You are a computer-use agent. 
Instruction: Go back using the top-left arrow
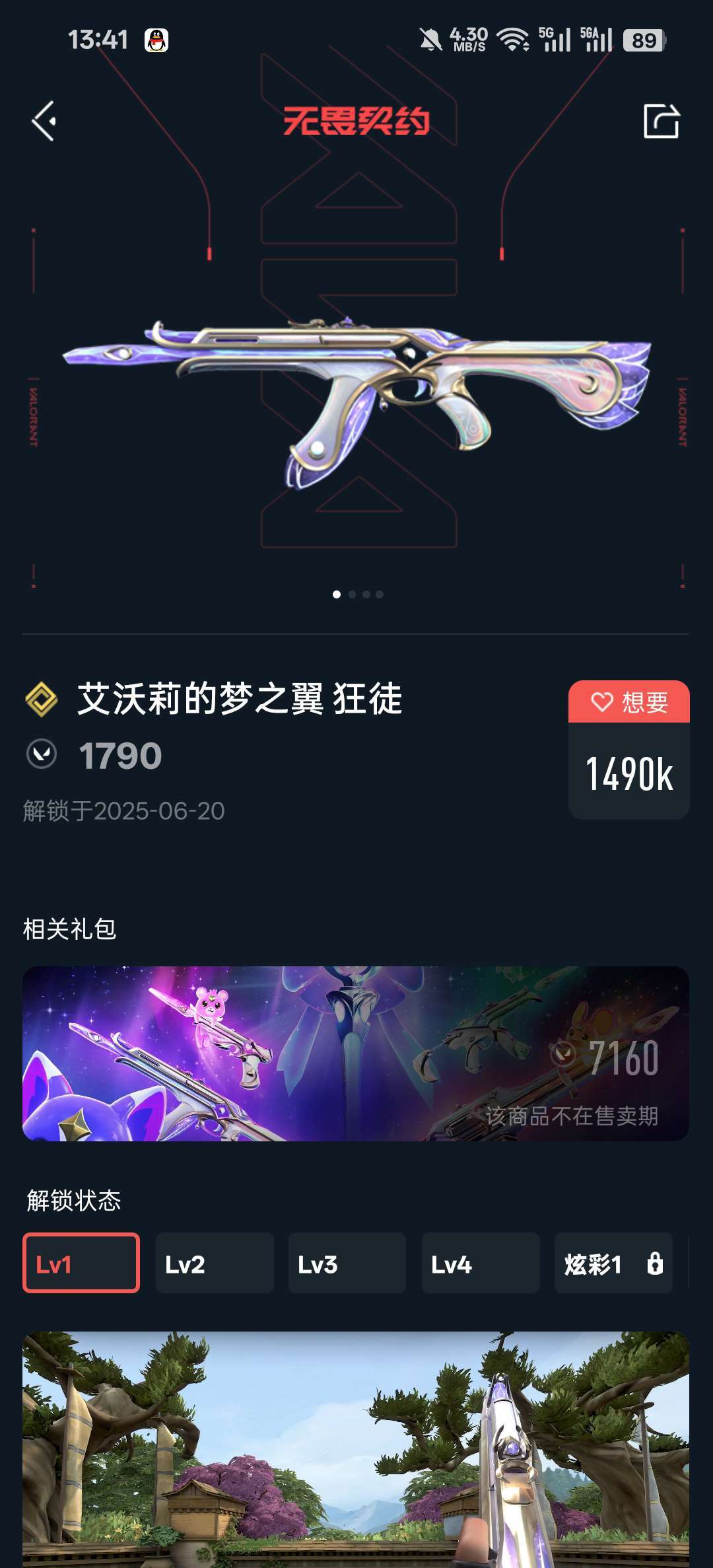(x=44, y=121)
